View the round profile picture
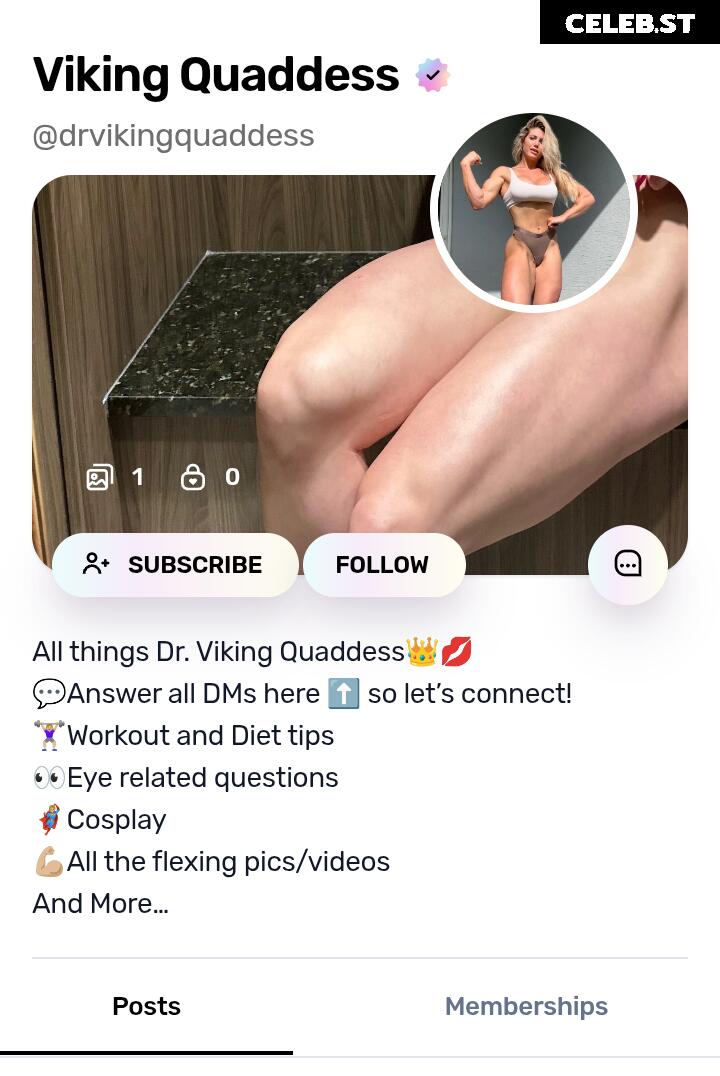720x1076 pixels. pos(534,210)
